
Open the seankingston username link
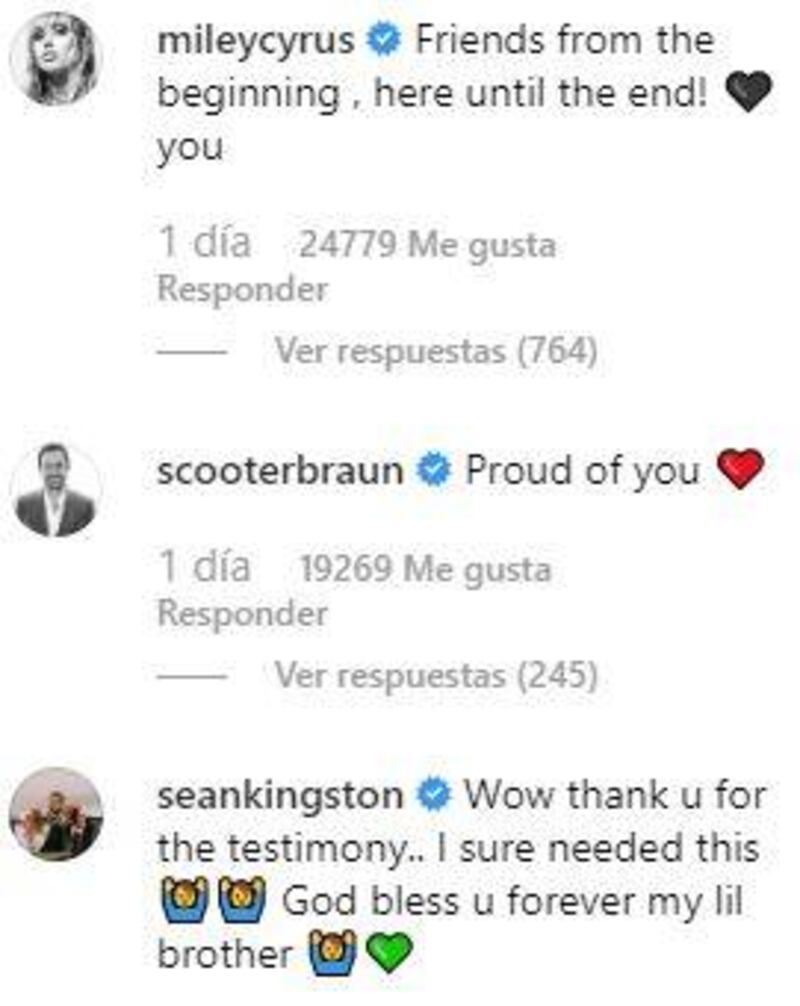tap(281, 797)
